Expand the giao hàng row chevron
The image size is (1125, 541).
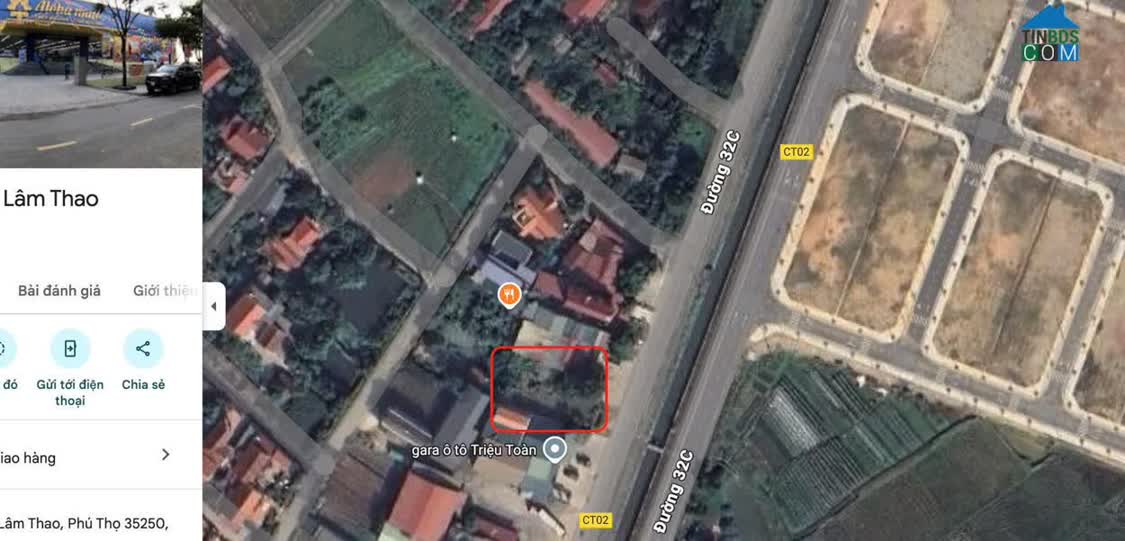tap(166, 455)
